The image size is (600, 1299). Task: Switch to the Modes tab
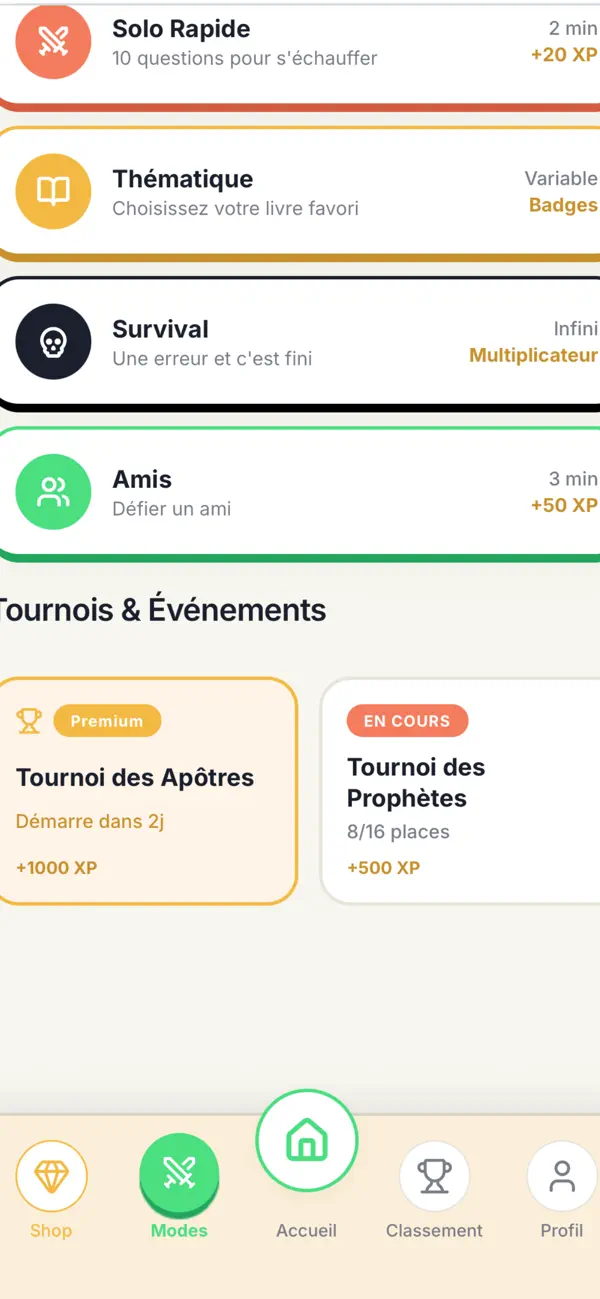click(x=179, y=1188)
